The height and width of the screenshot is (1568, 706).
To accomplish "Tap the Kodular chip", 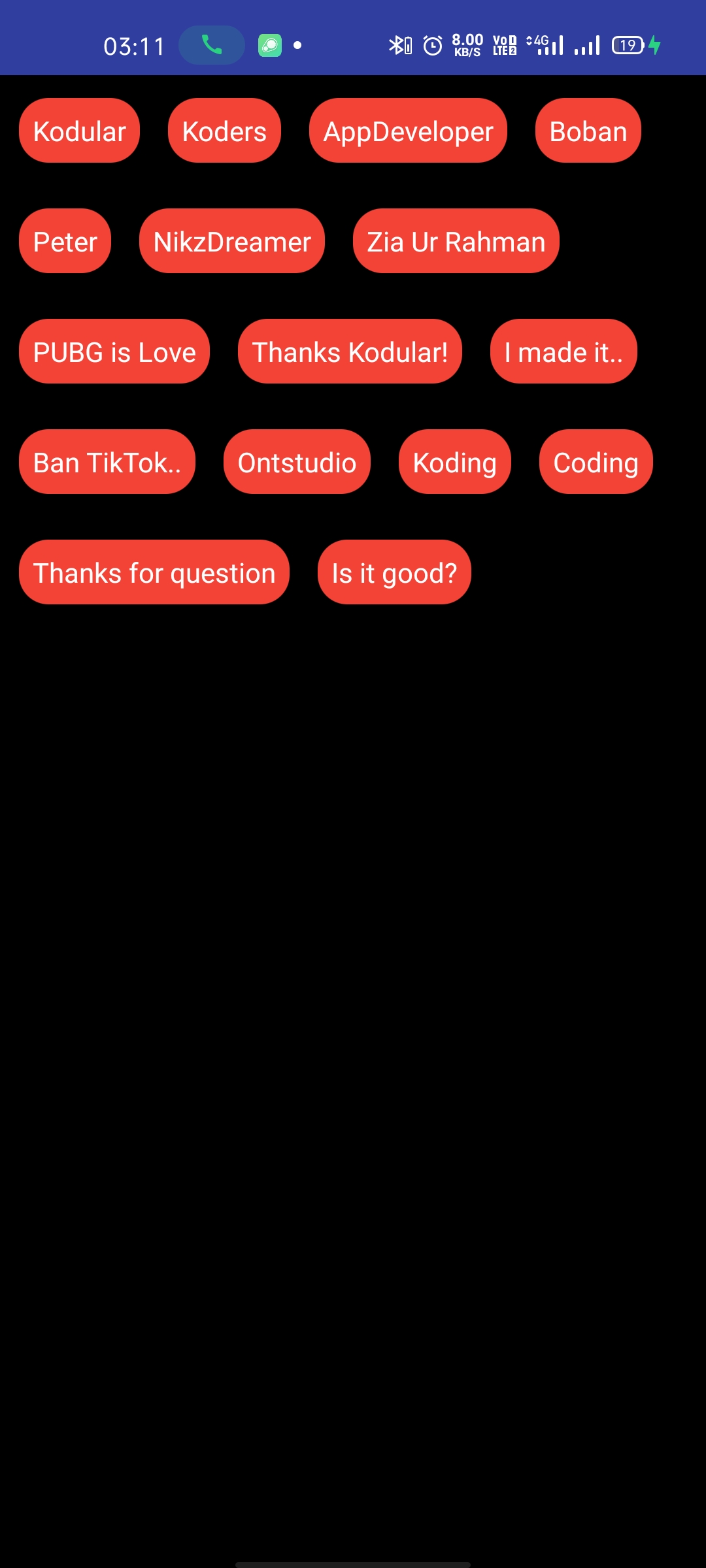I will point(79,131).
